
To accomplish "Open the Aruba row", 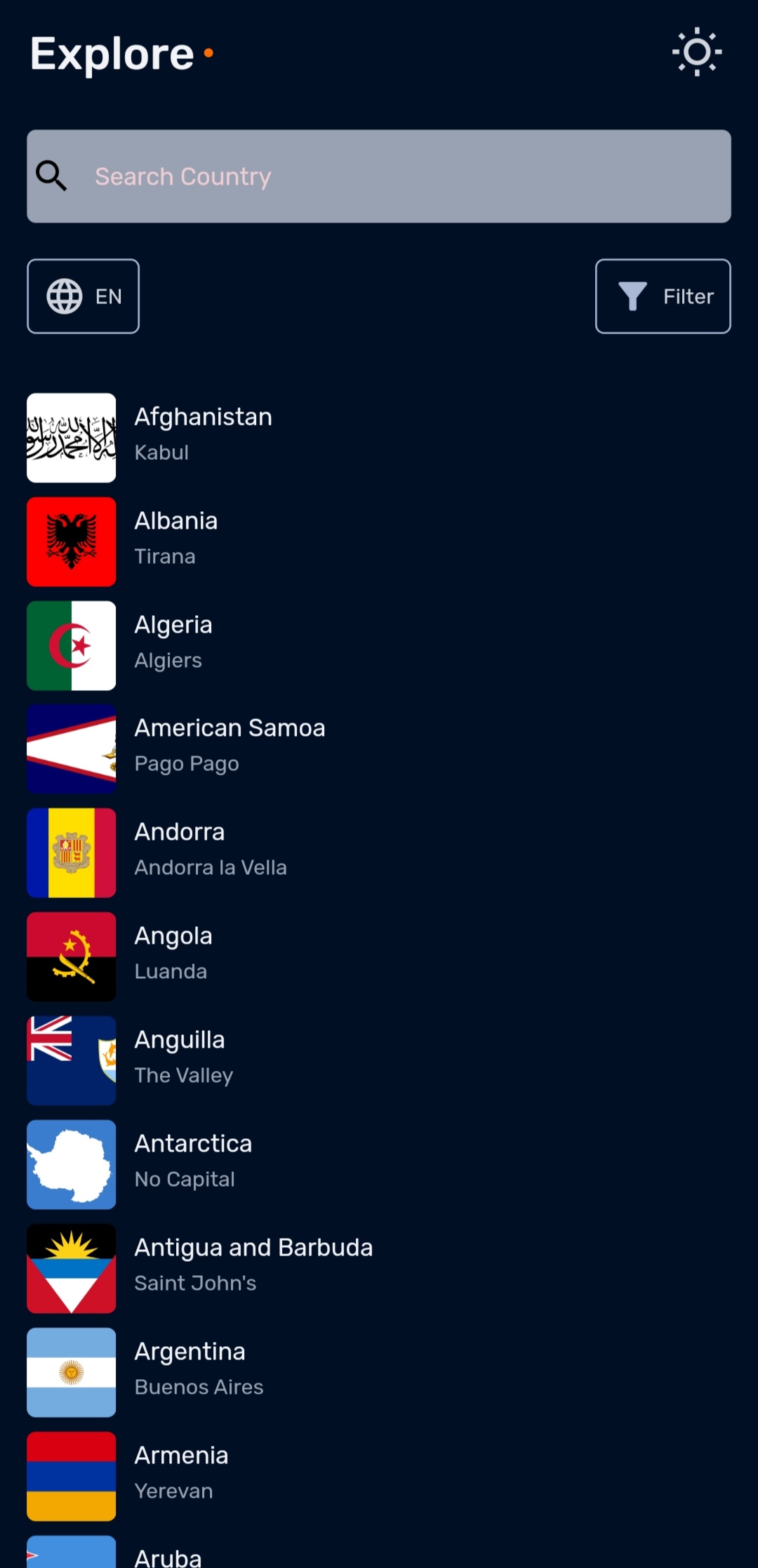I will pos(168,1556).
